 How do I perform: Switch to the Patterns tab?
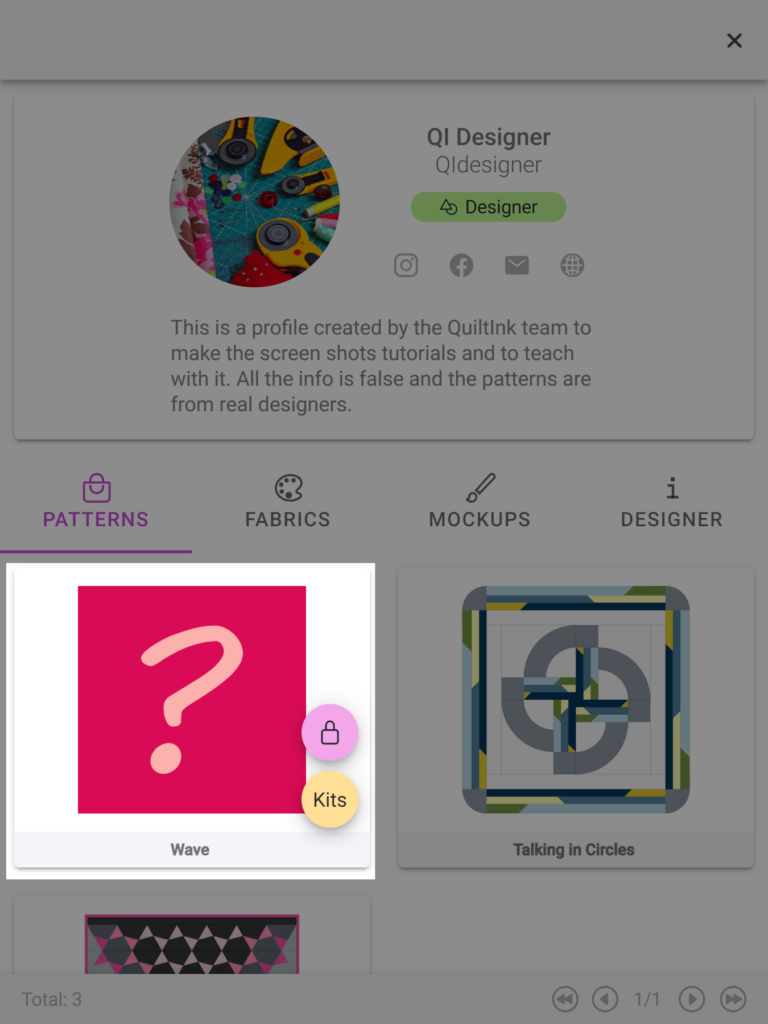pos(96,503)
